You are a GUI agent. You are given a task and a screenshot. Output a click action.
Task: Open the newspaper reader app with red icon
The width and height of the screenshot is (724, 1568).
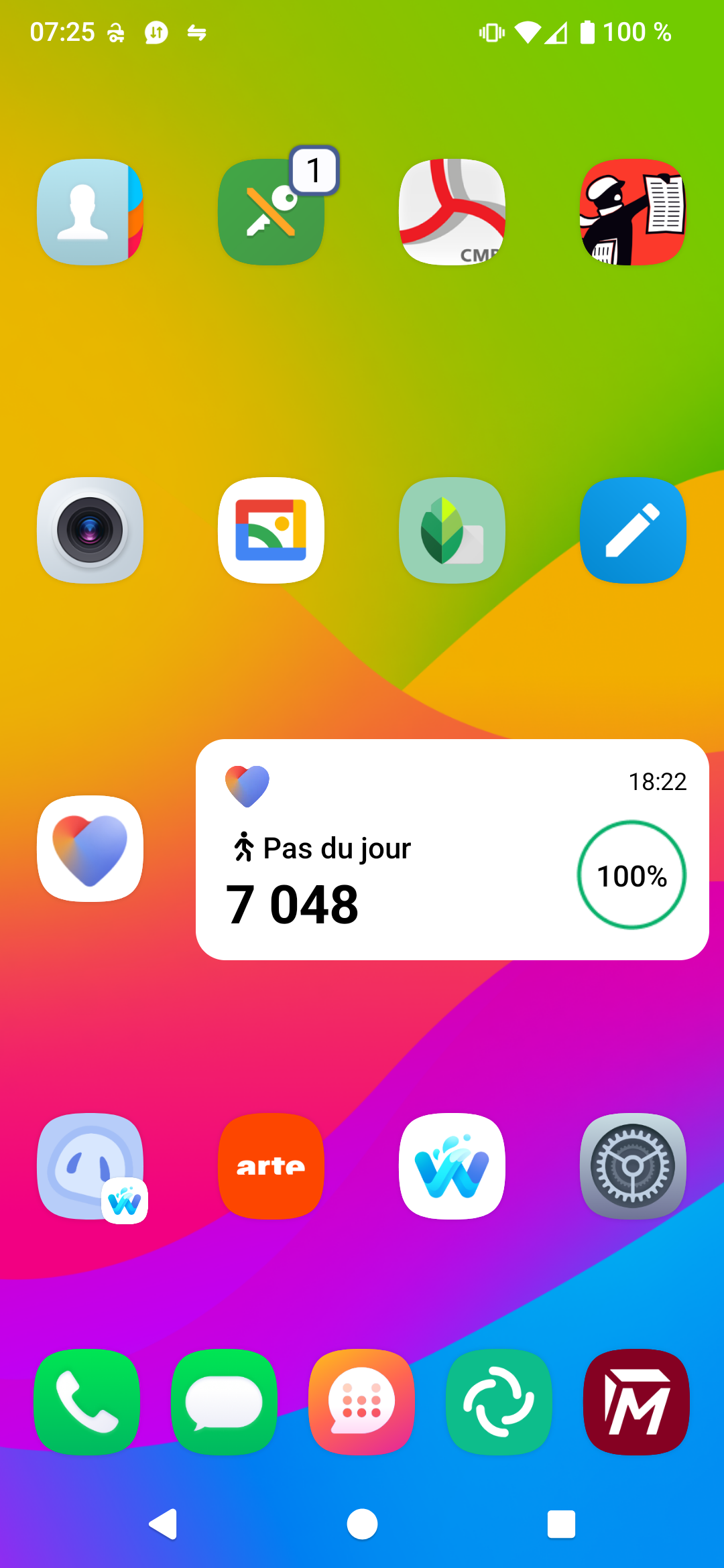[x=633, y=212]
